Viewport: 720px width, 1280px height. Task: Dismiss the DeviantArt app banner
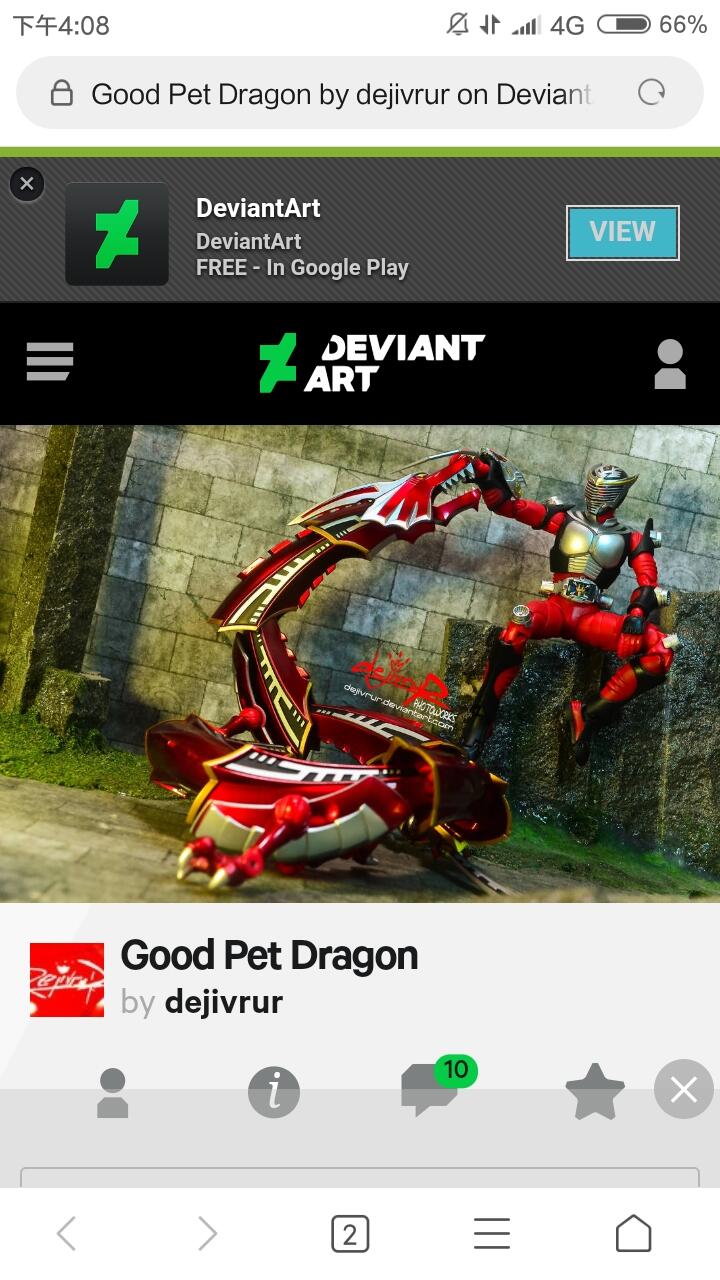click(27, 184)
